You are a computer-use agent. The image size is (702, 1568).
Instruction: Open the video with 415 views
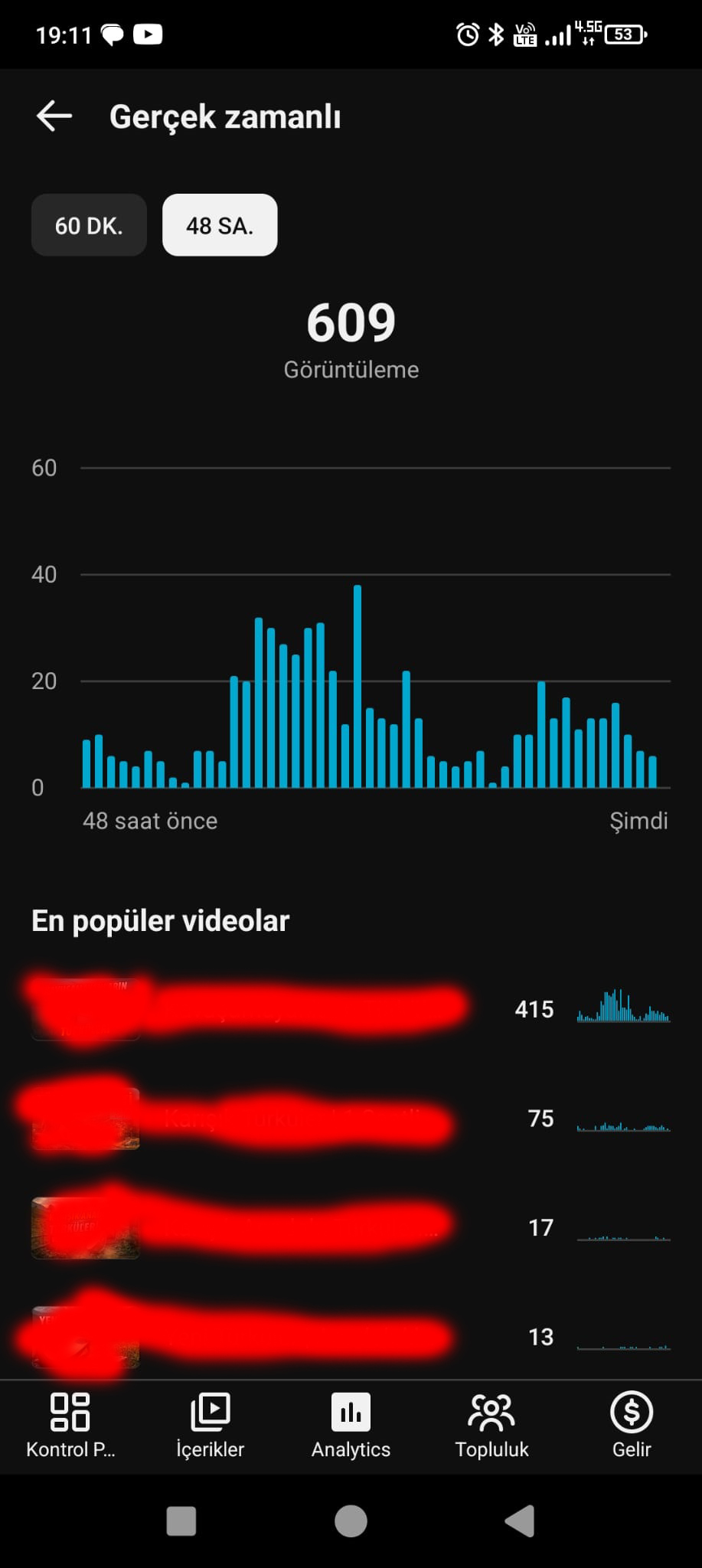point(351,1009)
